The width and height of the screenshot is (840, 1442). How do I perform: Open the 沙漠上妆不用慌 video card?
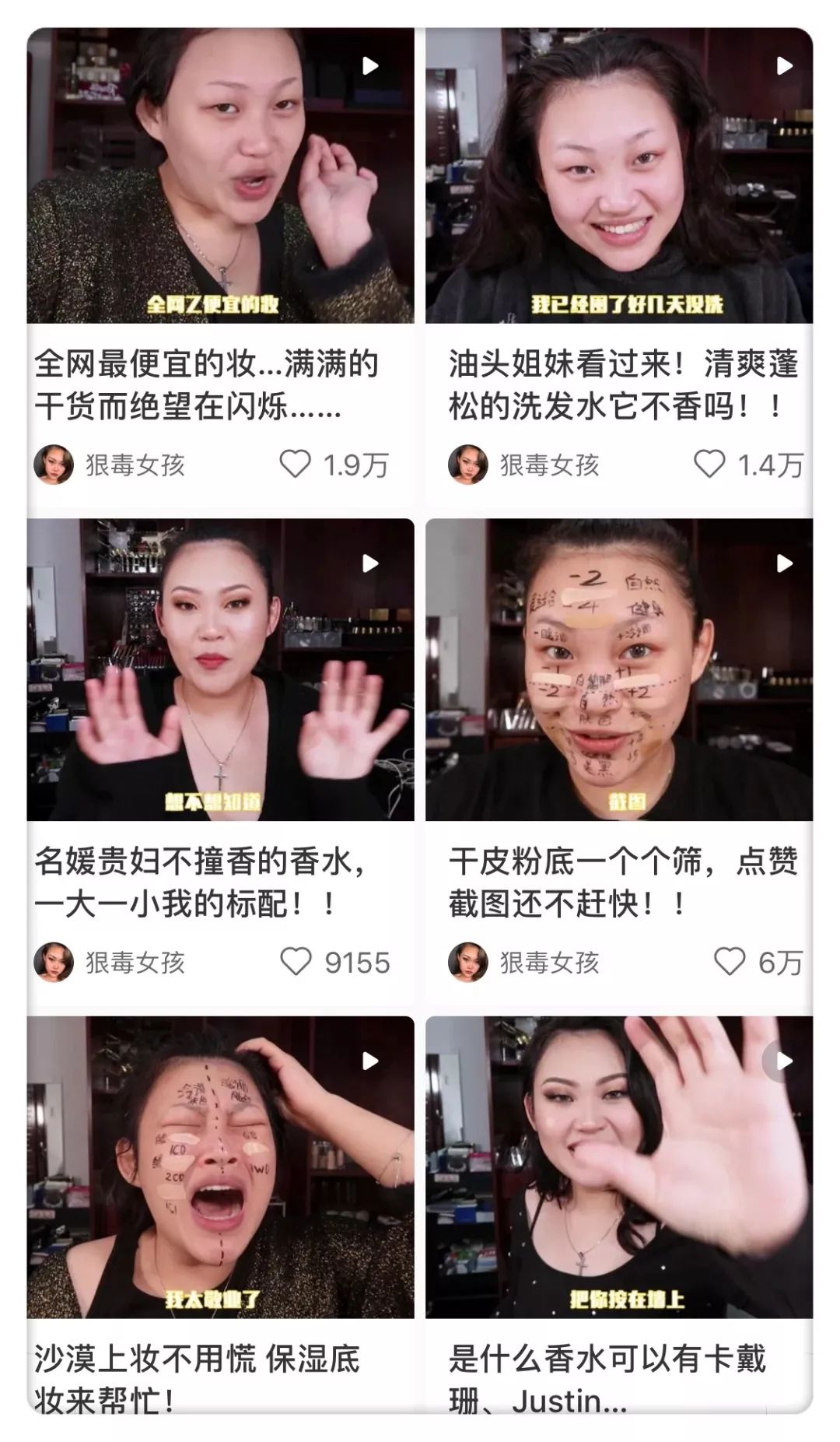(220, 1166)
